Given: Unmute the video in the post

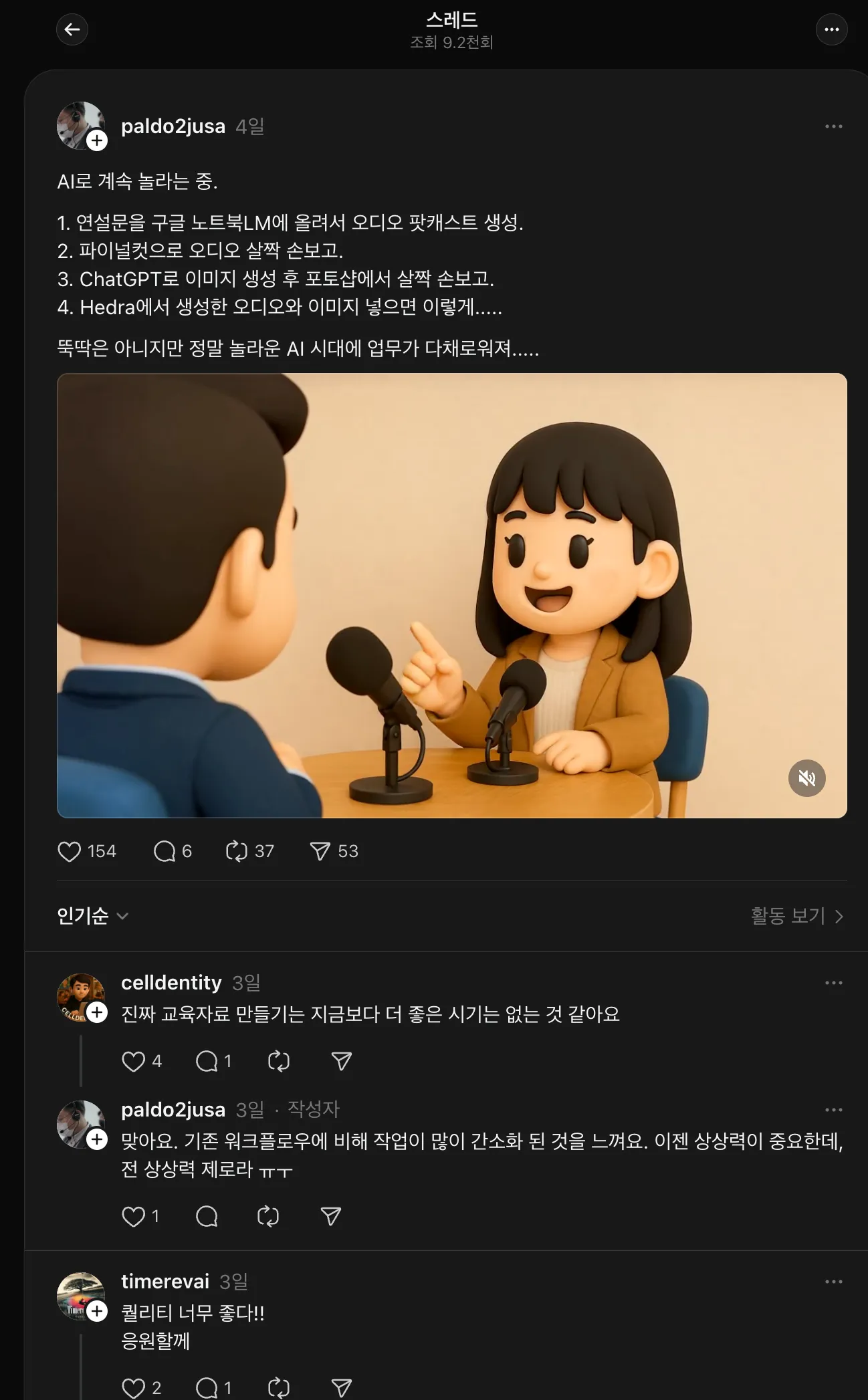Looking at the screenshot, I should pyautogui.click(x=806, y=778).
